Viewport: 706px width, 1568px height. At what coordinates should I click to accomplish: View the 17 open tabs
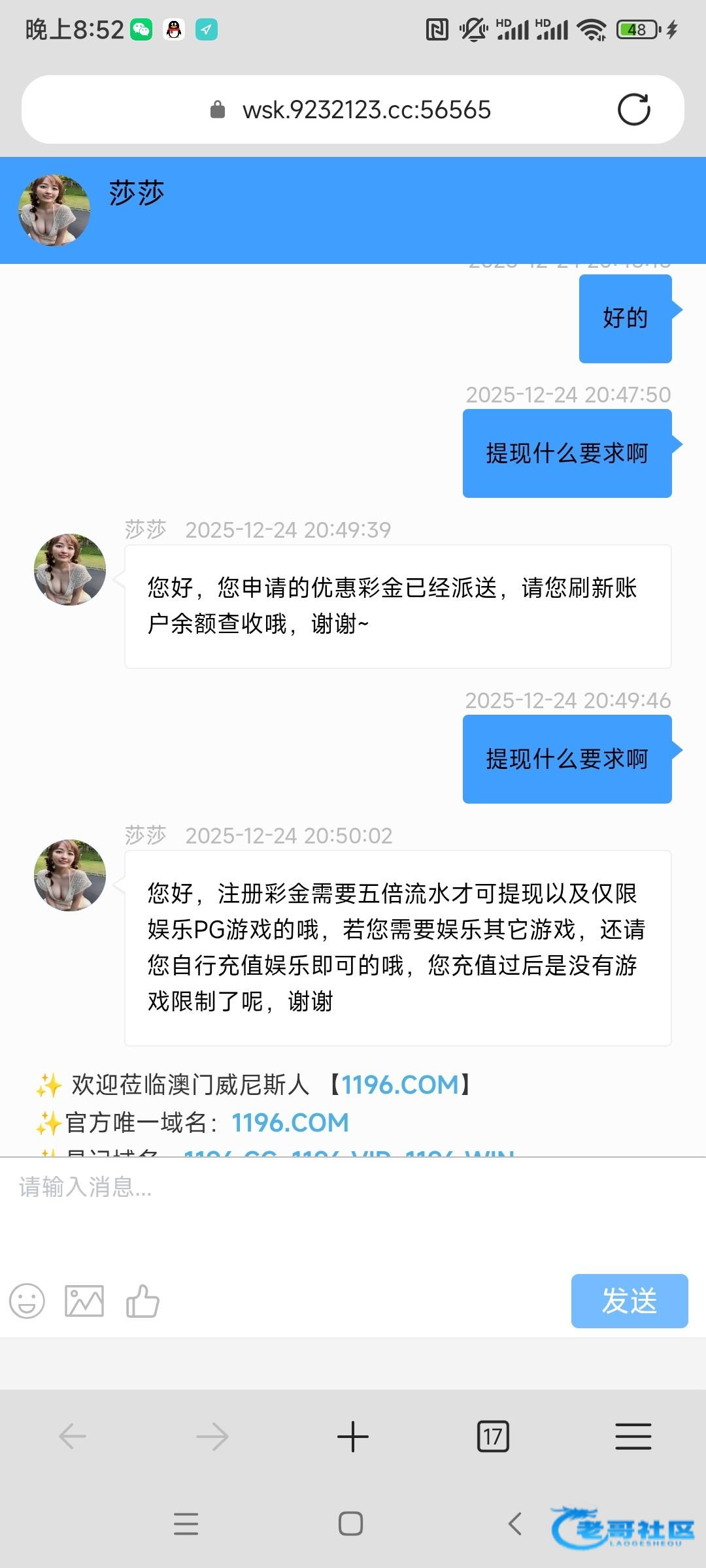click(493, 1437)
